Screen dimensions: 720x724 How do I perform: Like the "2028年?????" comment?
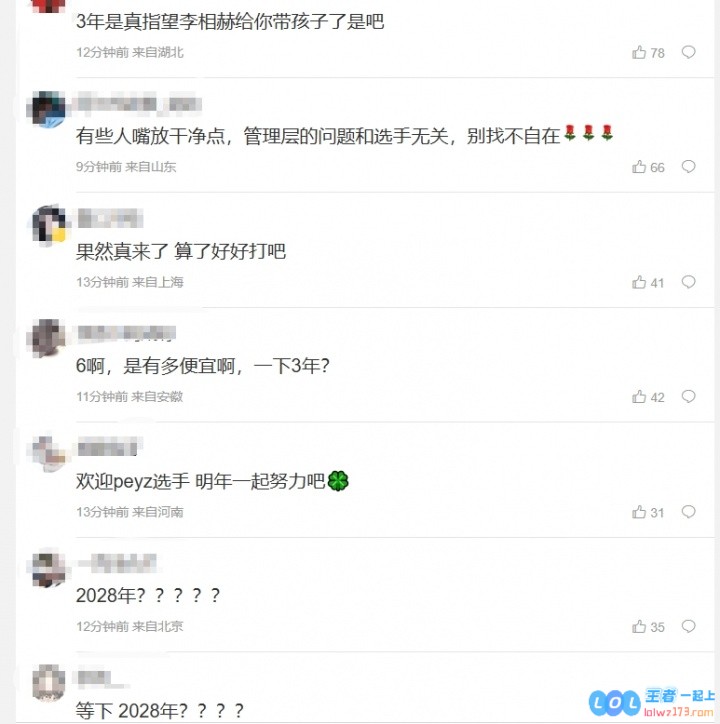tap(638, 627)
